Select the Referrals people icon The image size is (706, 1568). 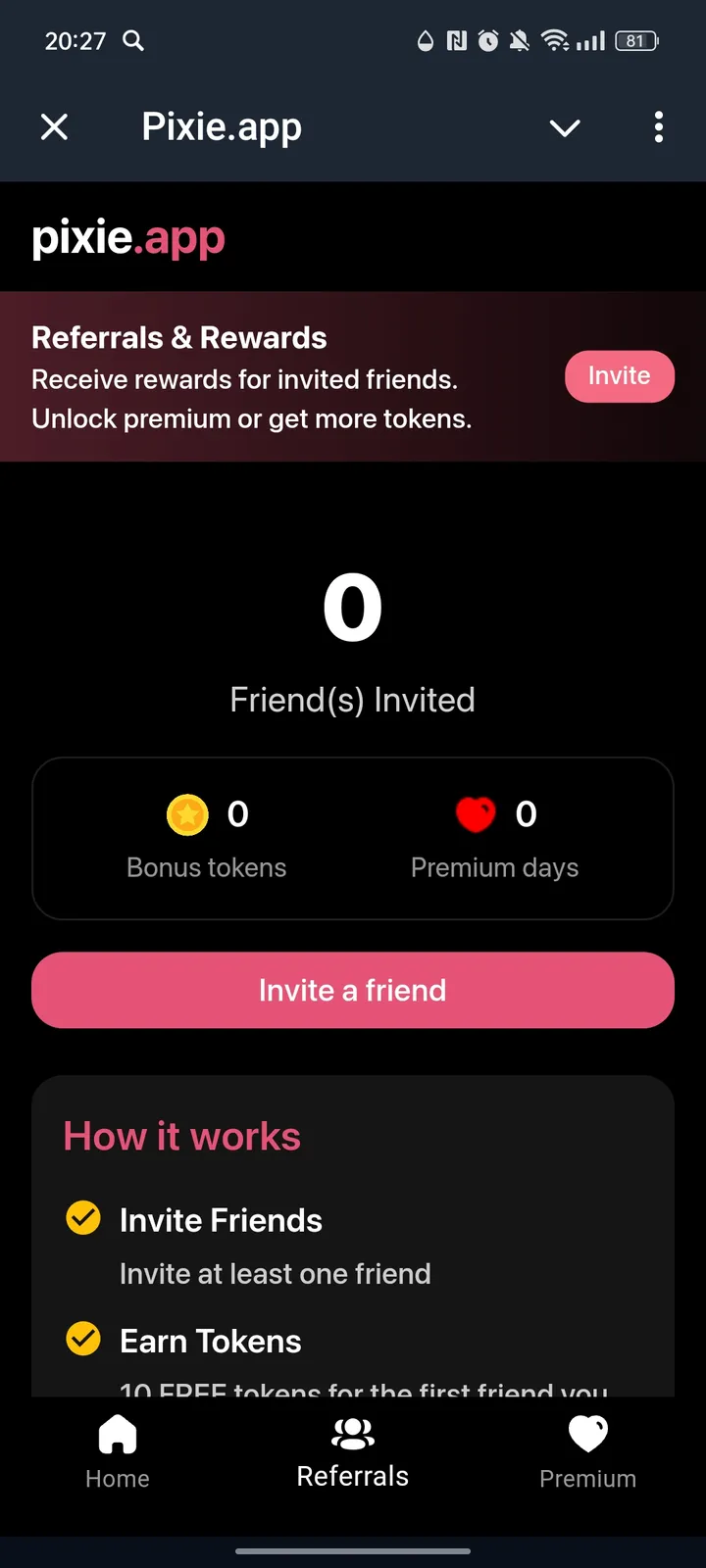point(352,1433)
